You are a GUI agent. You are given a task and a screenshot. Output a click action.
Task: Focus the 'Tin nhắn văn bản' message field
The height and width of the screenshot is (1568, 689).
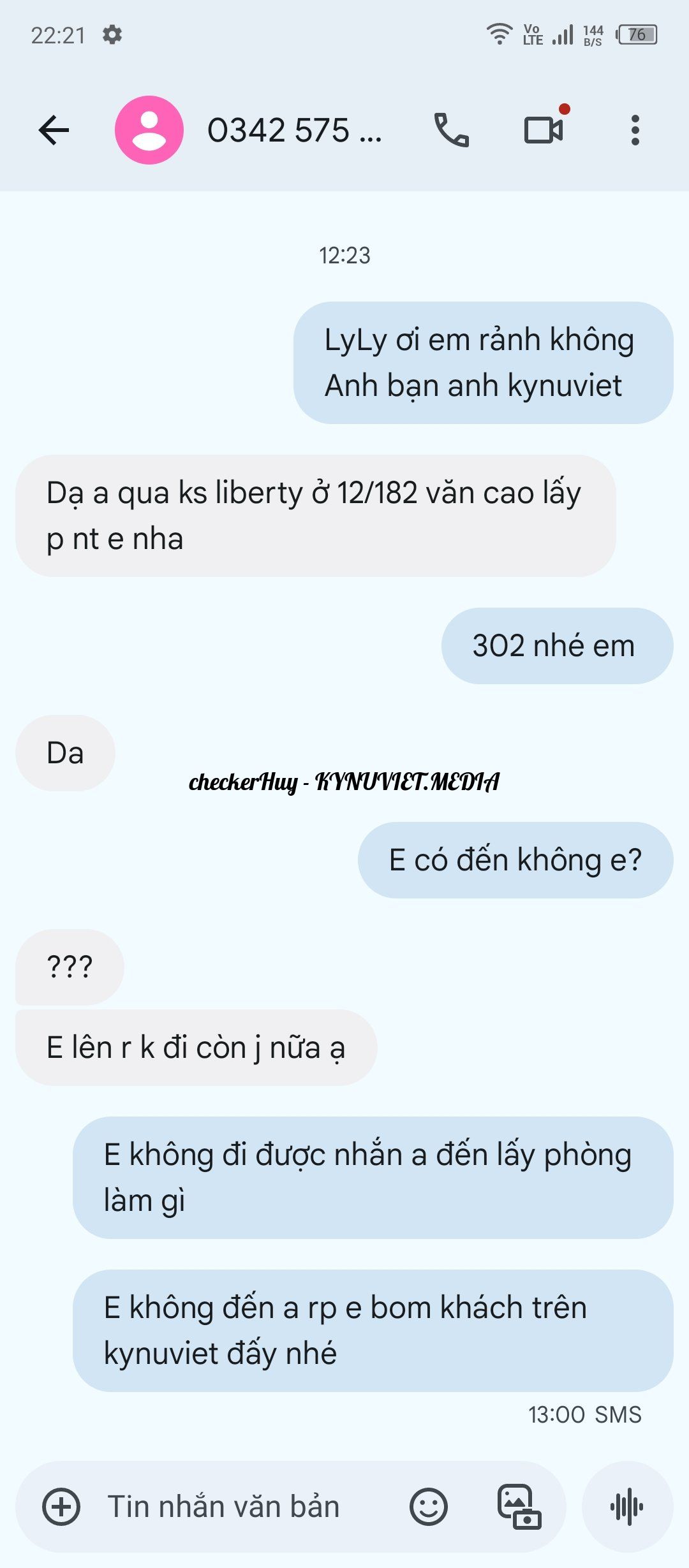pyautogui.click(x=242, y=1507)
